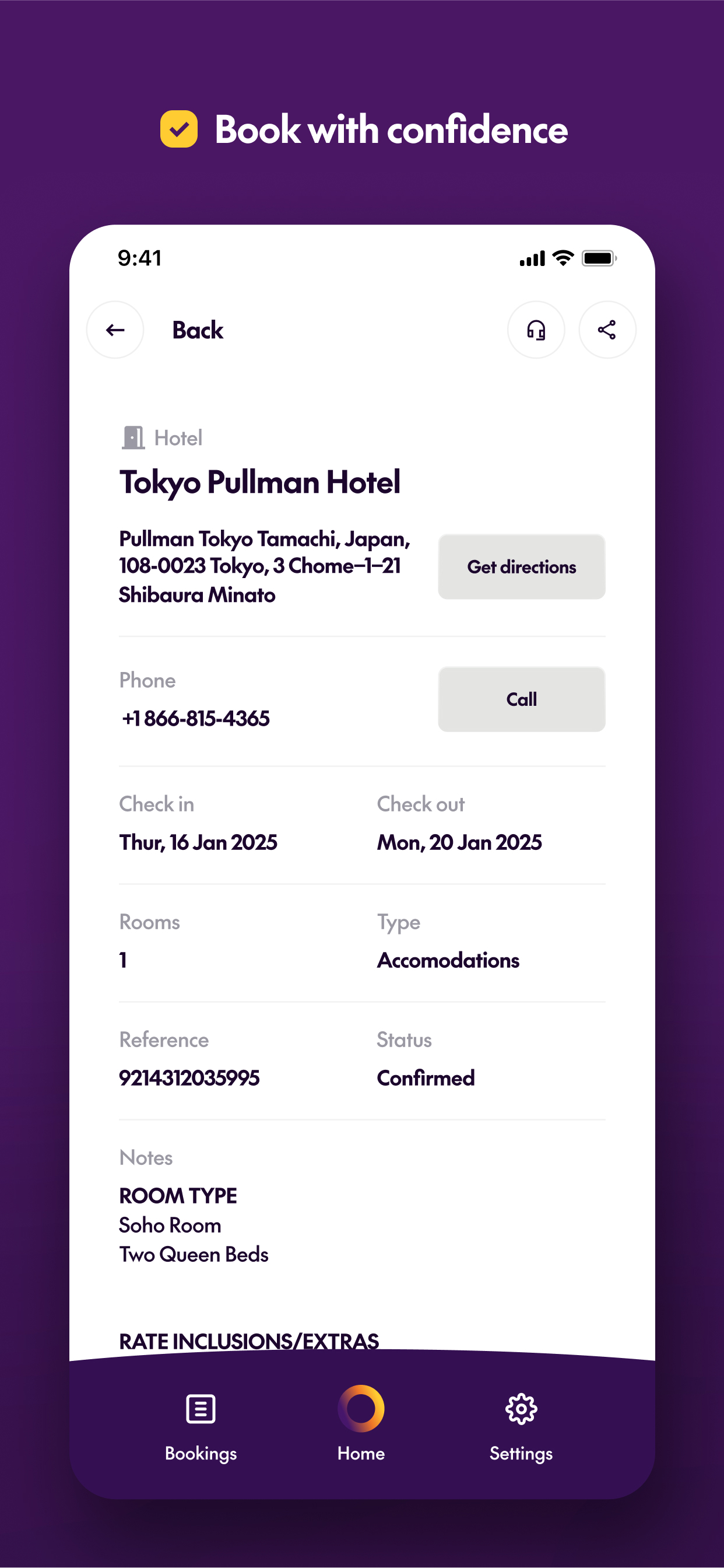Share this booking using share icon
Screen dimensions: 724x1568
(x=607, y=330)
